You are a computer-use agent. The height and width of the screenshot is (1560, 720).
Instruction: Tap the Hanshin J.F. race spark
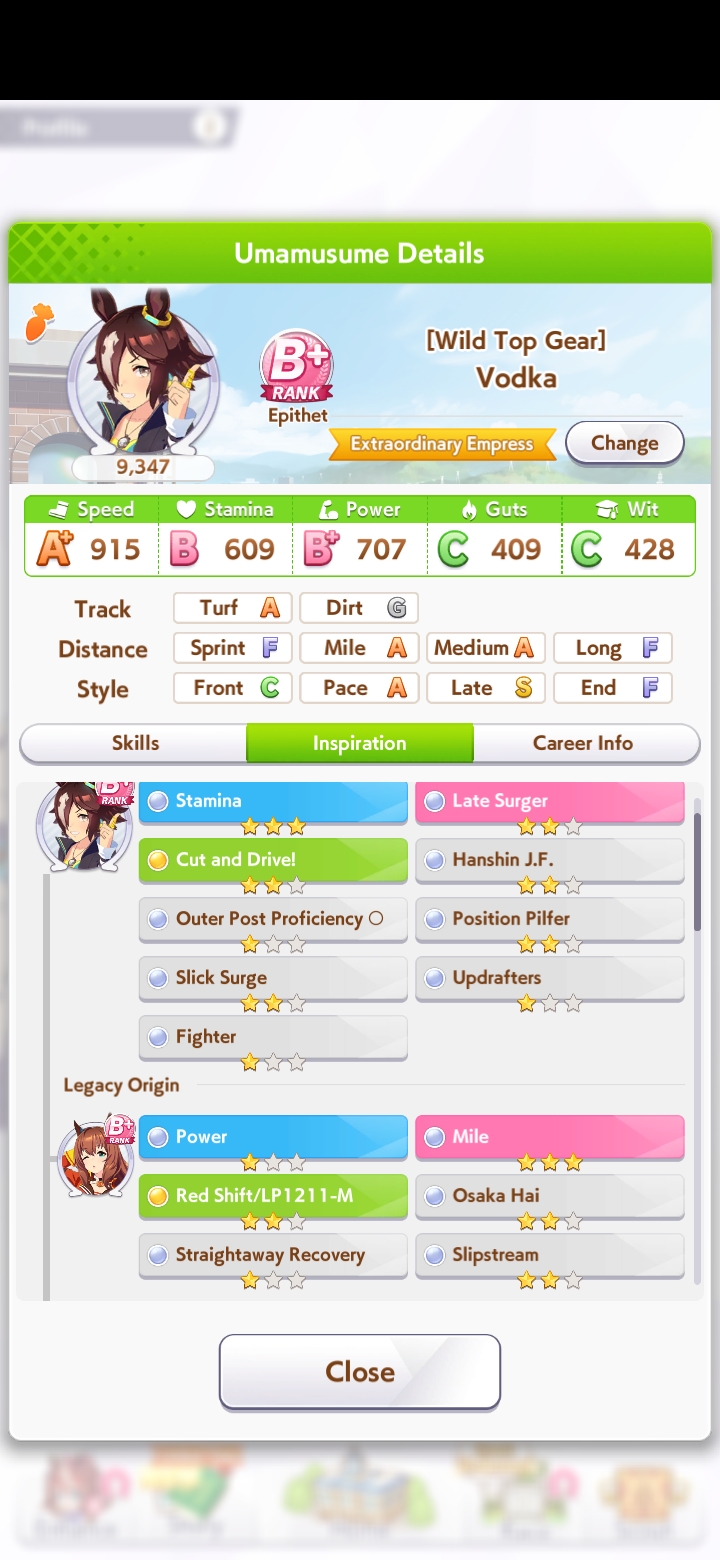(x=550, y=860)
